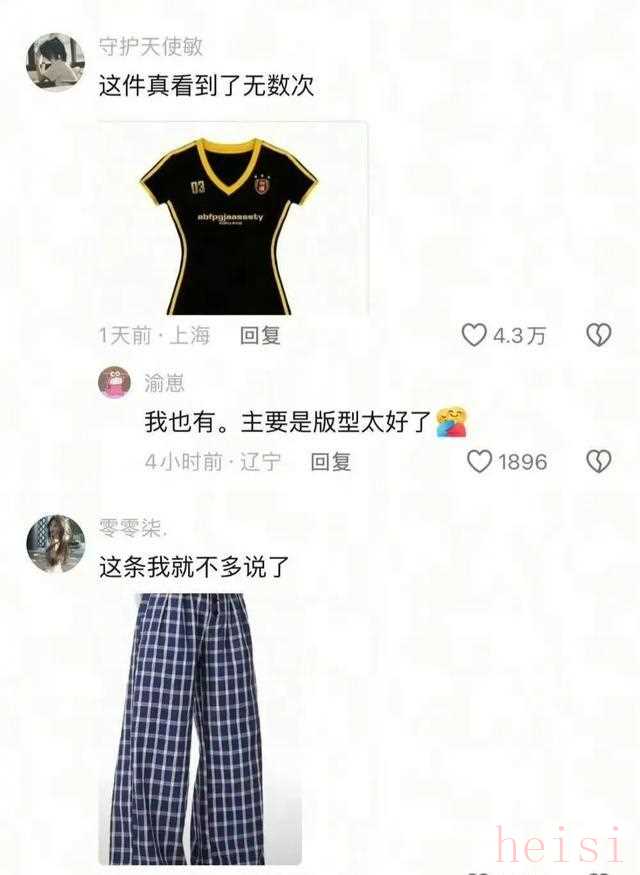Open 守护天使敏's profile avatar
This screenshot has height=875, width=640.
point(54,62)
